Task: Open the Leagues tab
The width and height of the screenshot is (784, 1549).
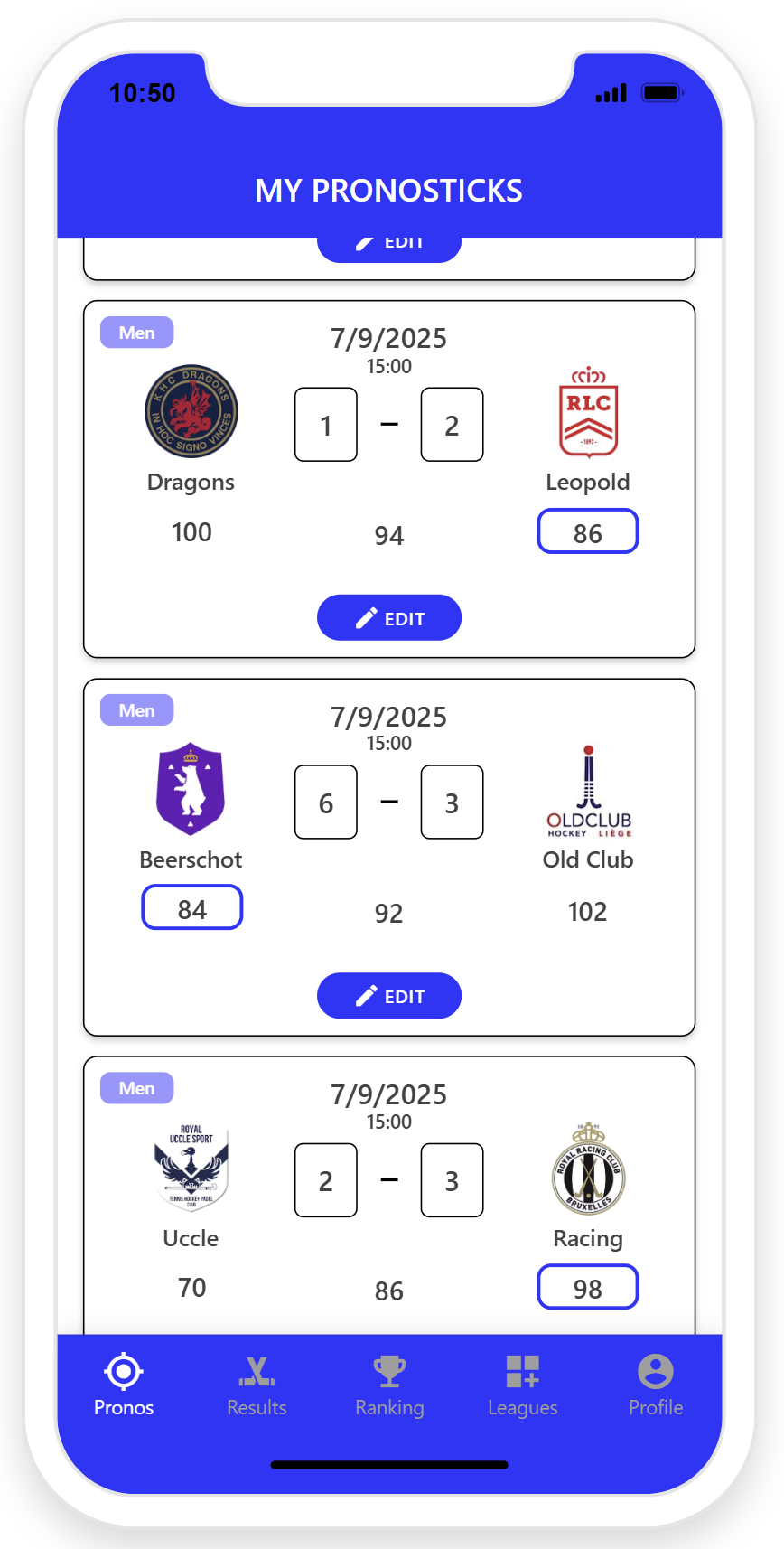Action: tap(522, 1385)
